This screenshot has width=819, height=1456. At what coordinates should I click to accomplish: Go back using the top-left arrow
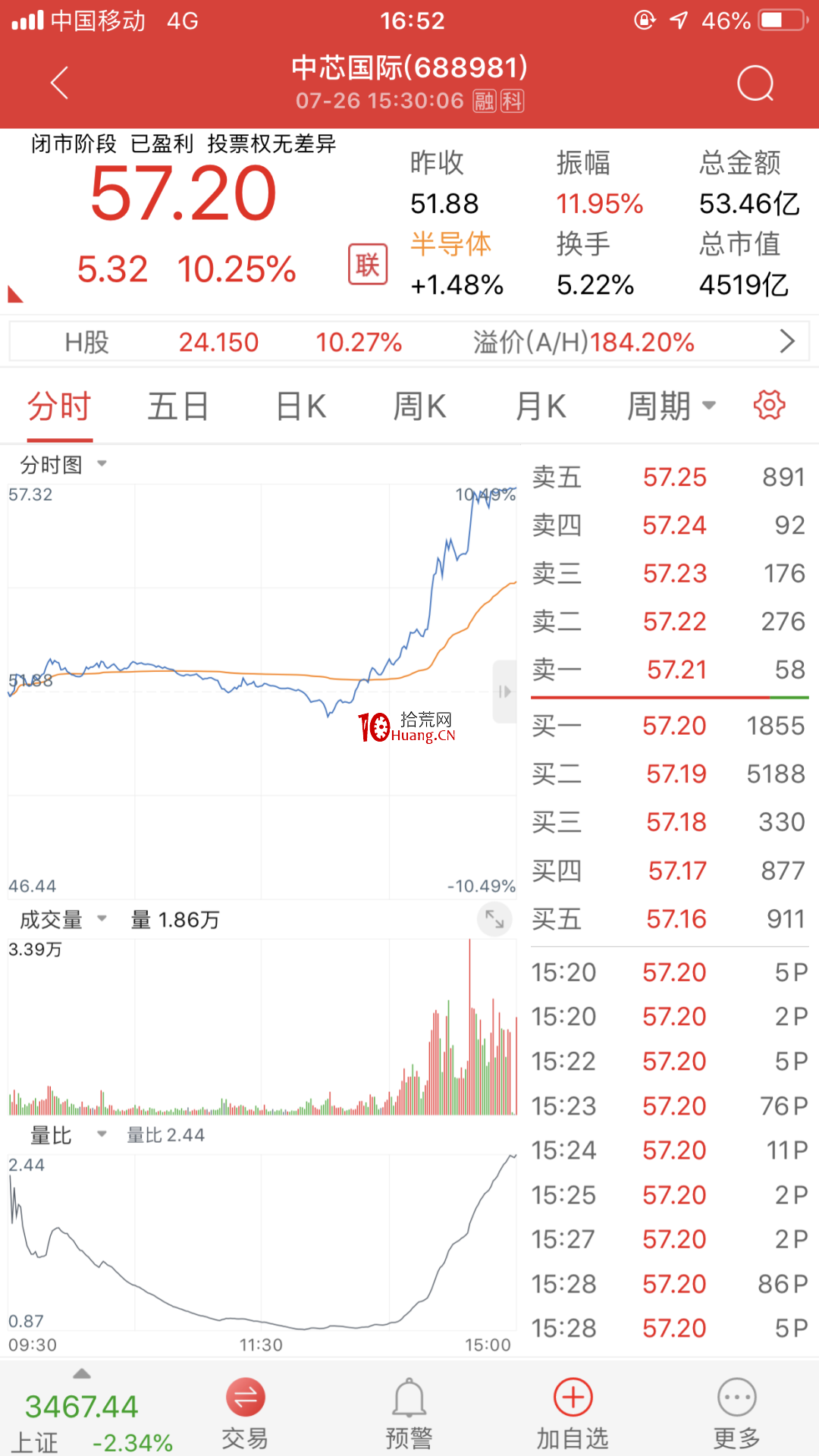click(x=60, y=82)
